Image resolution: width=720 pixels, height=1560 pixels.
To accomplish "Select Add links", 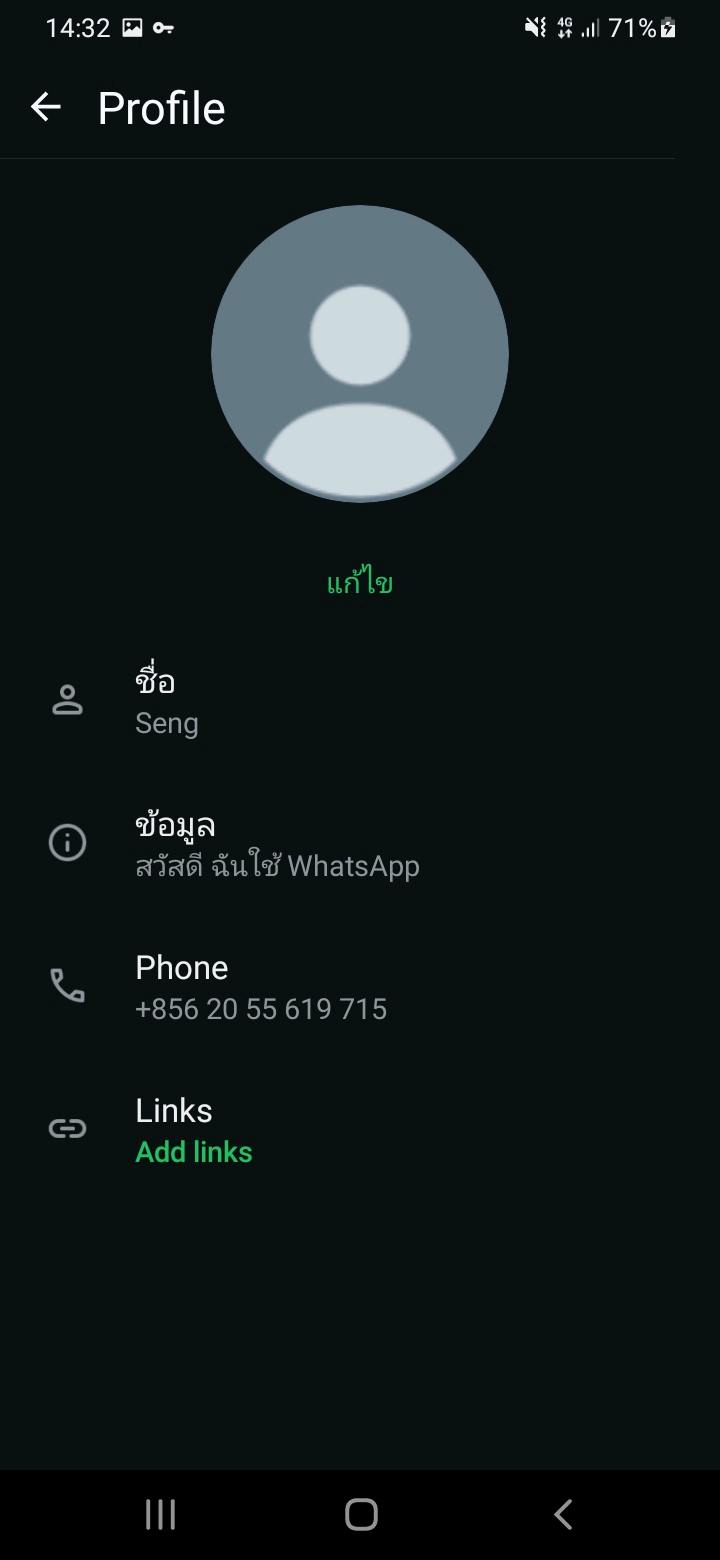I will tap(194, 1152).
